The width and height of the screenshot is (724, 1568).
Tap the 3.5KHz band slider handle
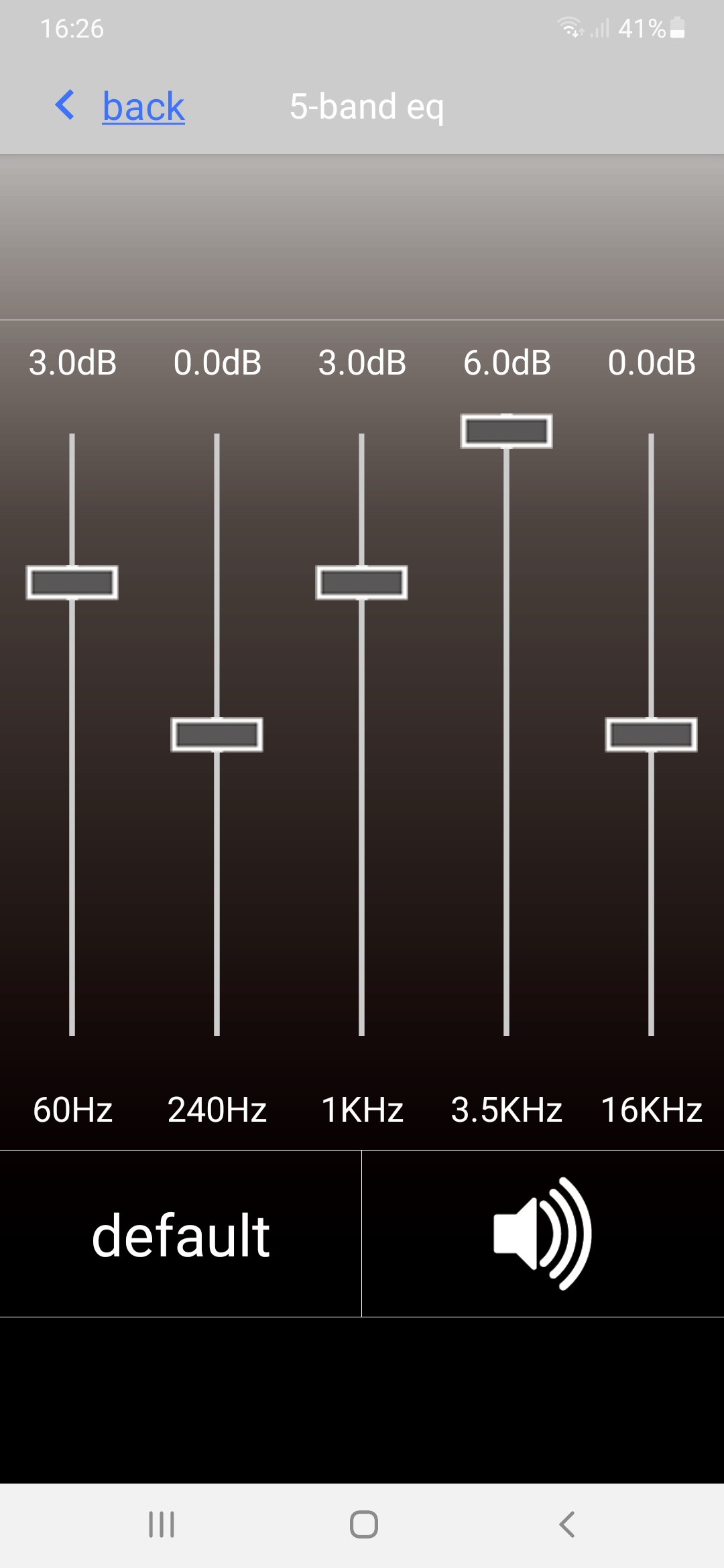[507, 431]
